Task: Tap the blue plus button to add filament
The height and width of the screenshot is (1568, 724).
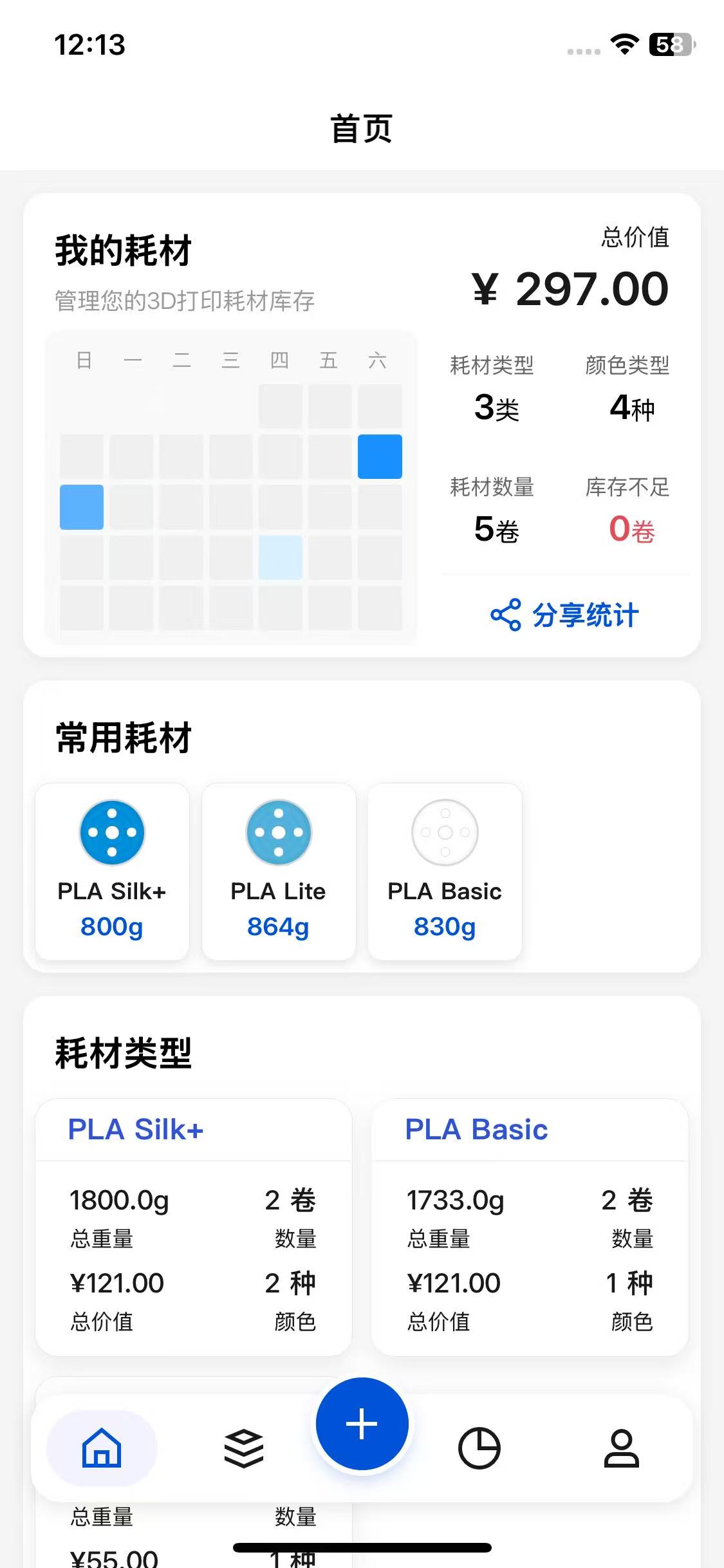Action: (x=362, y=1424)
